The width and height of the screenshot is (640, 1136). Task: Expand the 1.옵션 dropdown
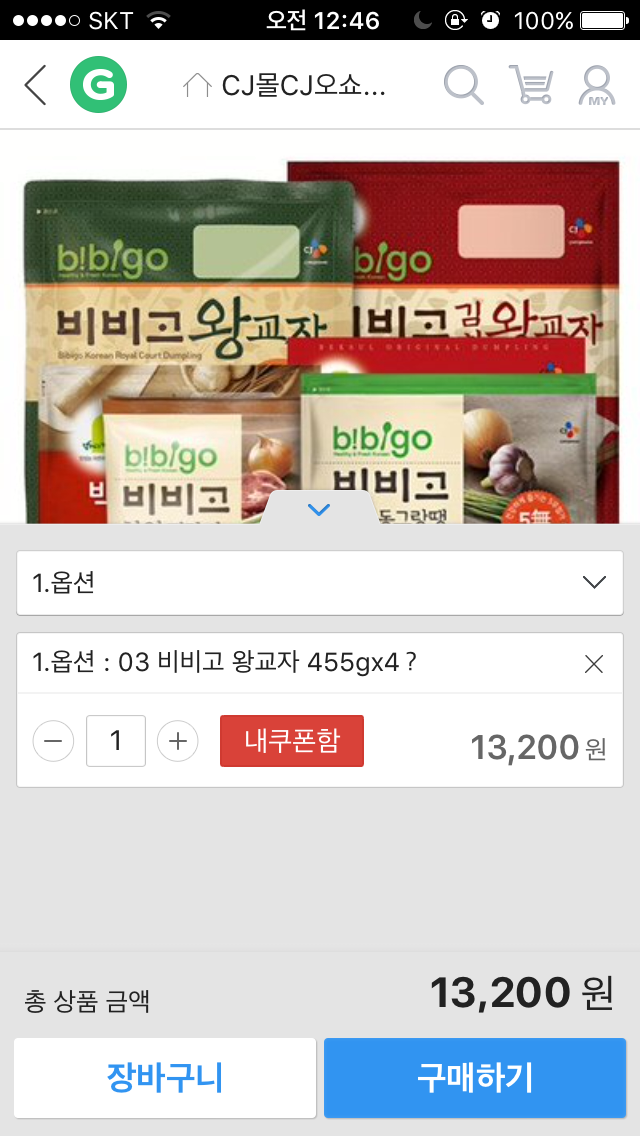[320, 583]
